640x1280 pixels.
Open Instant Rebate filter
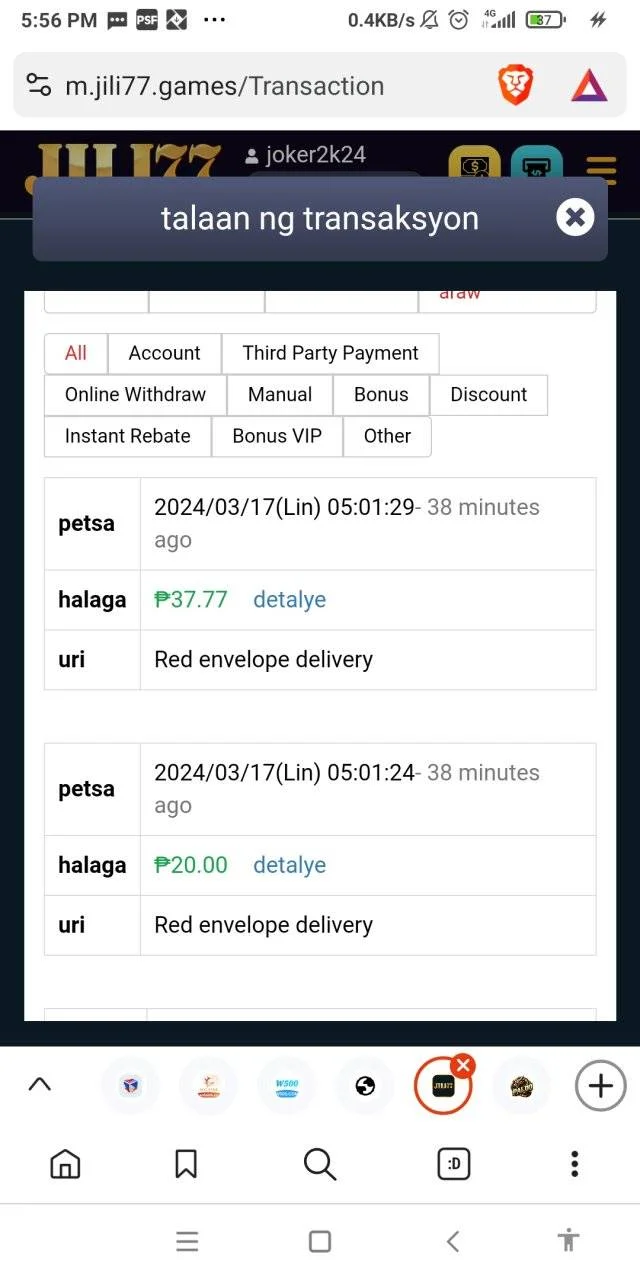(x=127, y=437)
